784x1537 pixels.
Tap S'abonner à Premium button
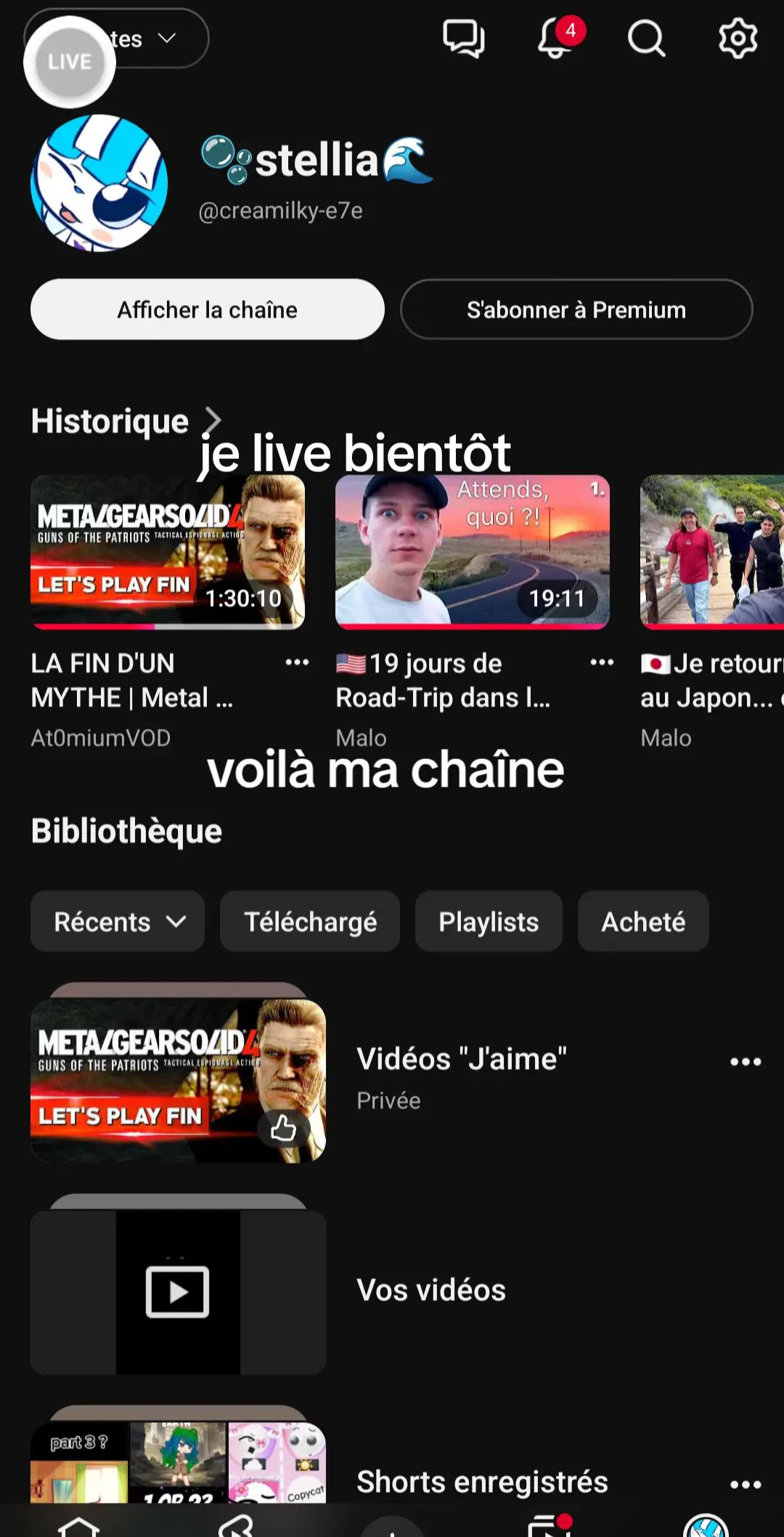[576, 309]
